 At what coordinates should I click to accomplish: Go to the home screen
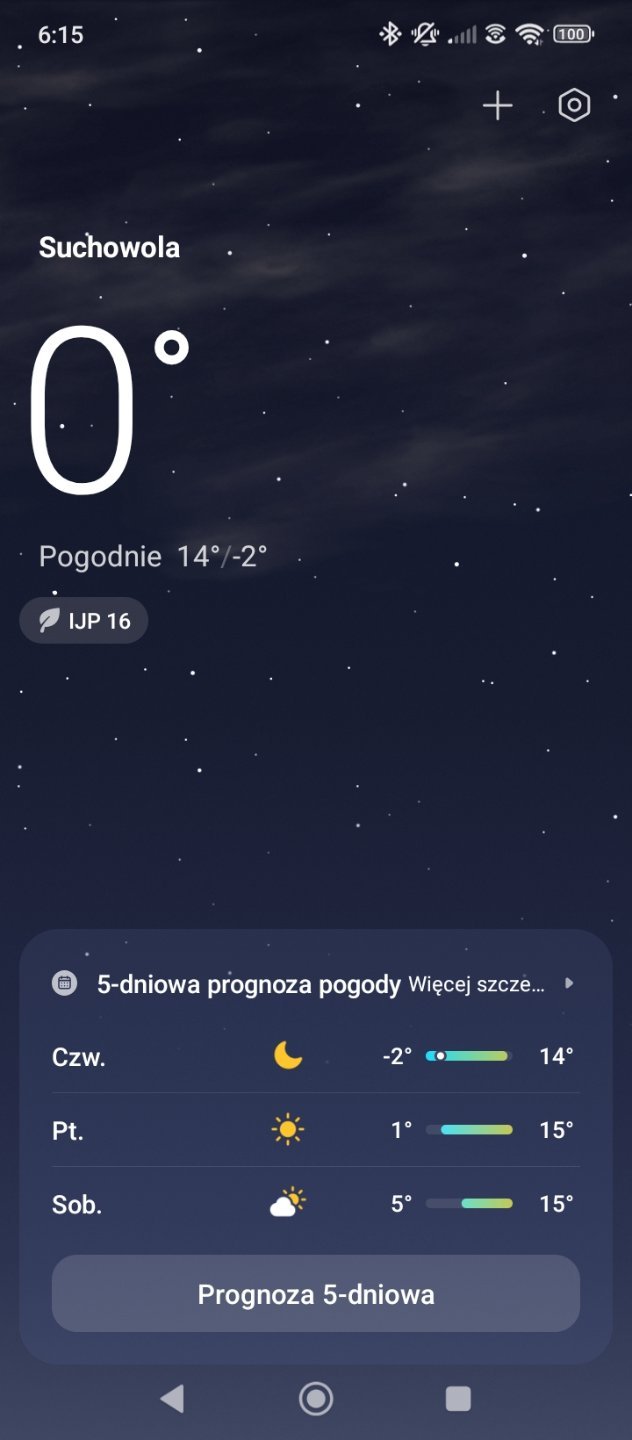click(x=316, y=1398)
